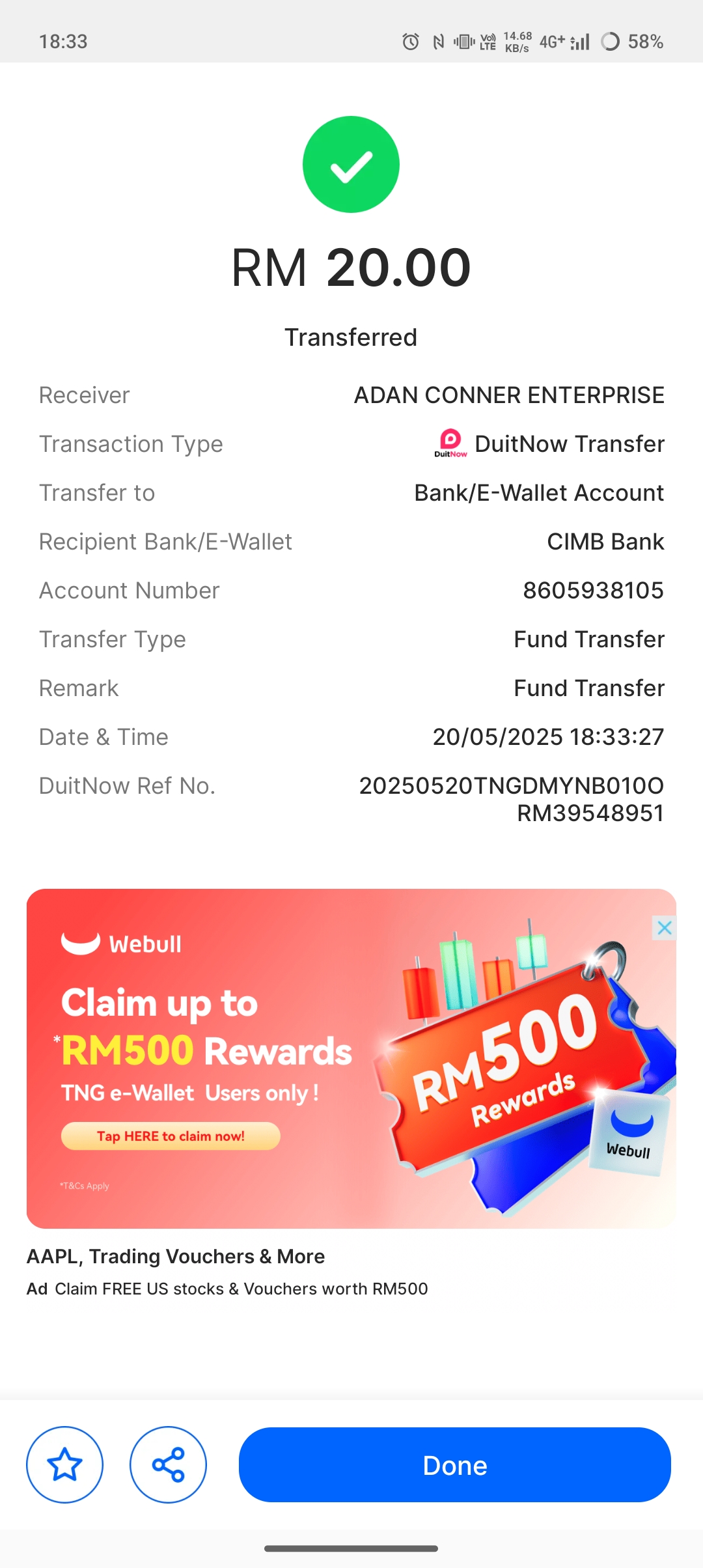Share this transfer receipt
703x1568 pixels.
(x=168, y=1465)
